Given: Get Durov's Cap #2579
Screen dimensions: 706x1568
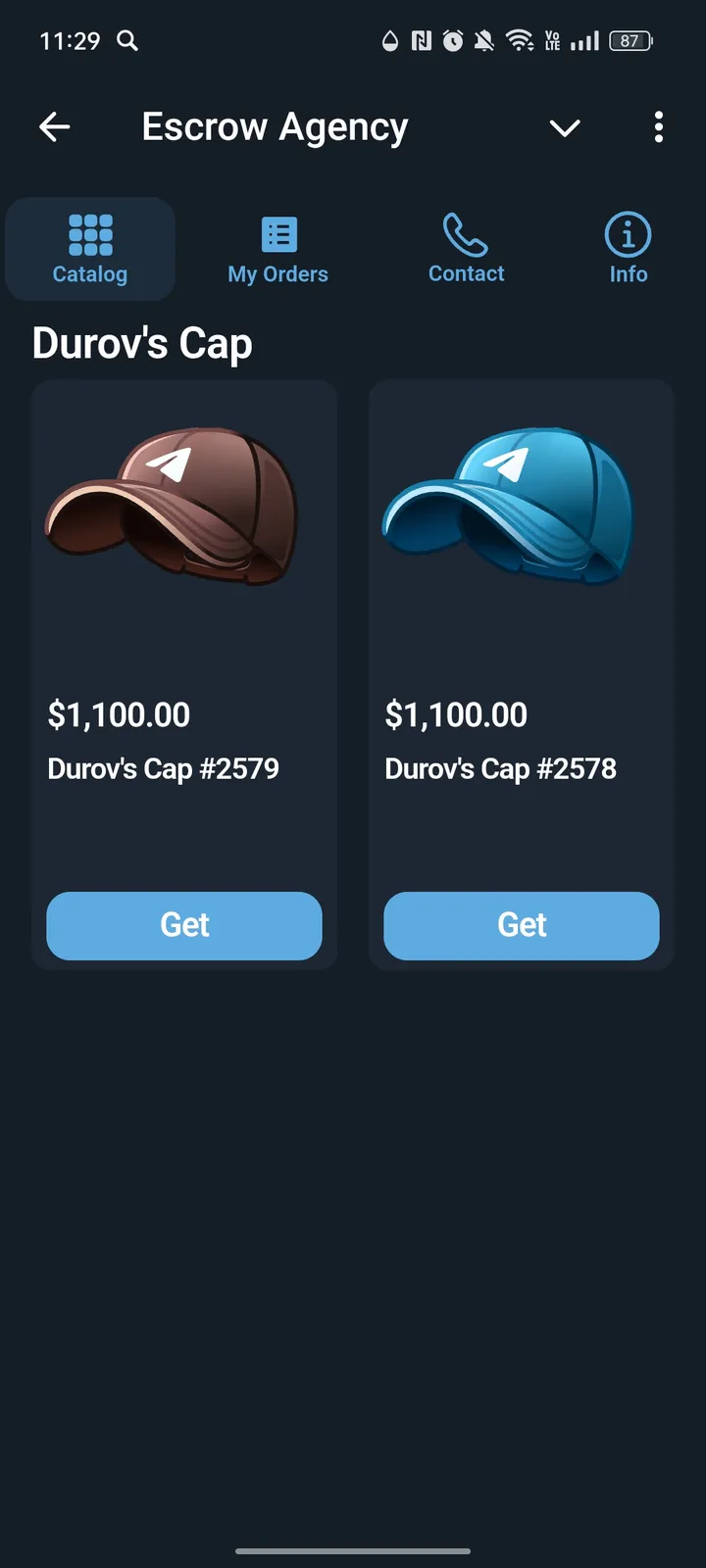Looking at the screenshot, I should [x=184, y=925].
